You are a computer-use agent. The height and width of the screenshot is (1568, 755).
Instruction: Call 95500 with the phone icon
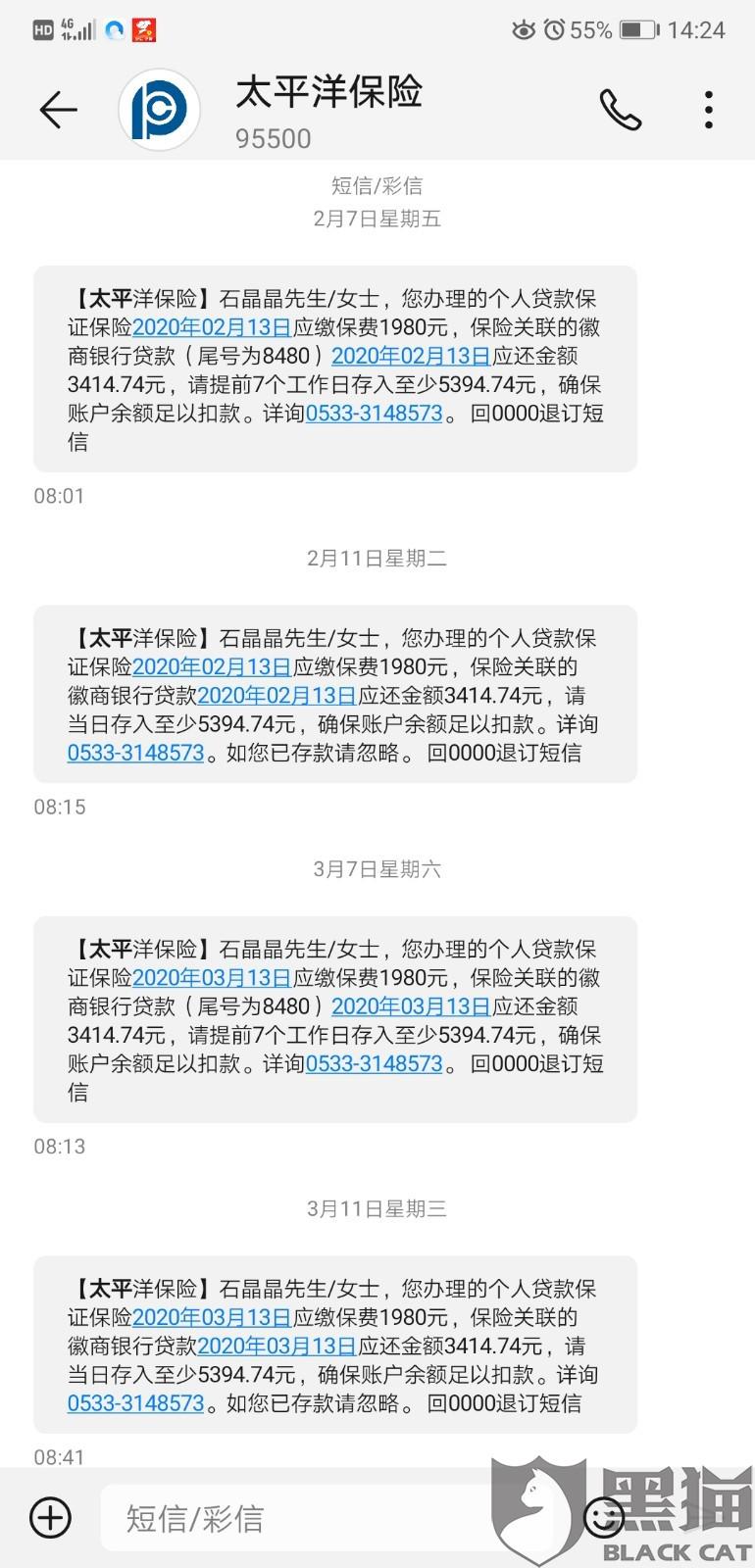[x=620, y=110]
